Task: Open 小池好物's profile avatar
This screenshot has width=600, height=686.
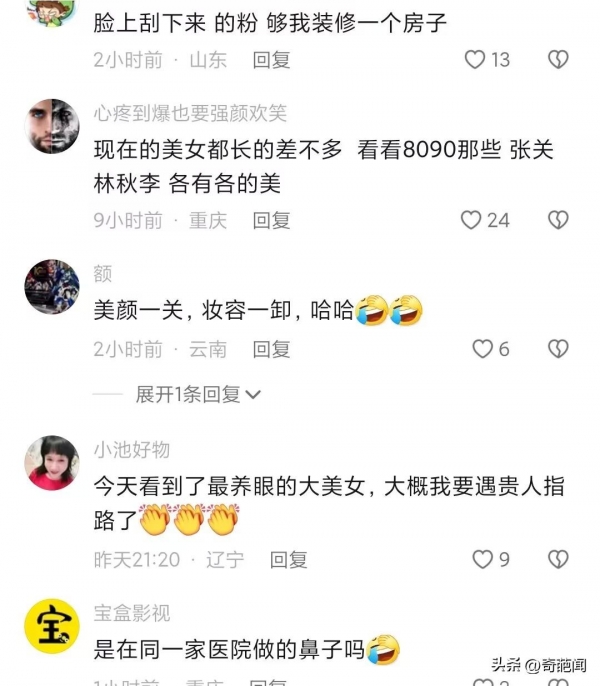Action: (51, 462)
